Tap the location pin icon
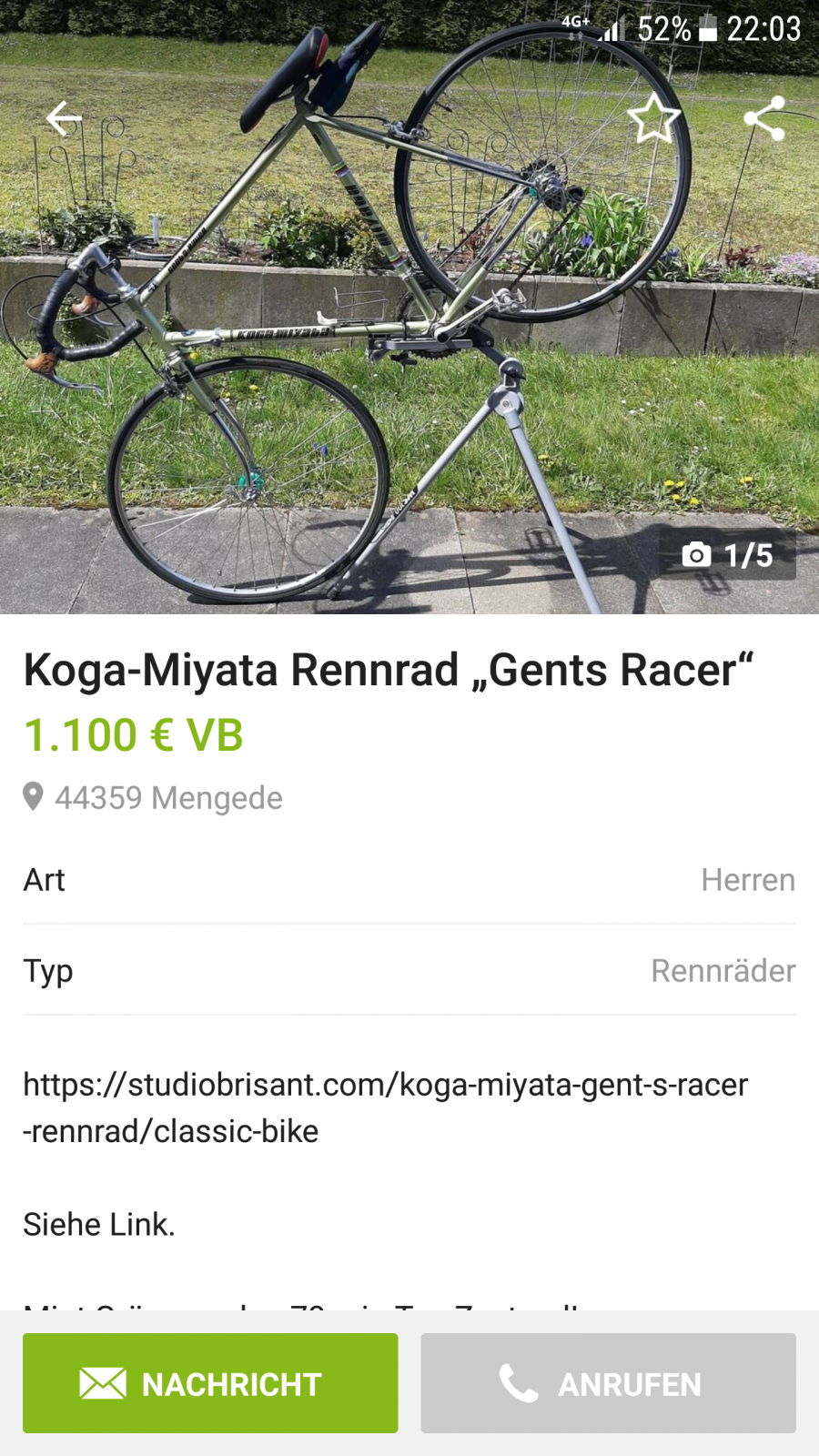 tap(33, 797)
